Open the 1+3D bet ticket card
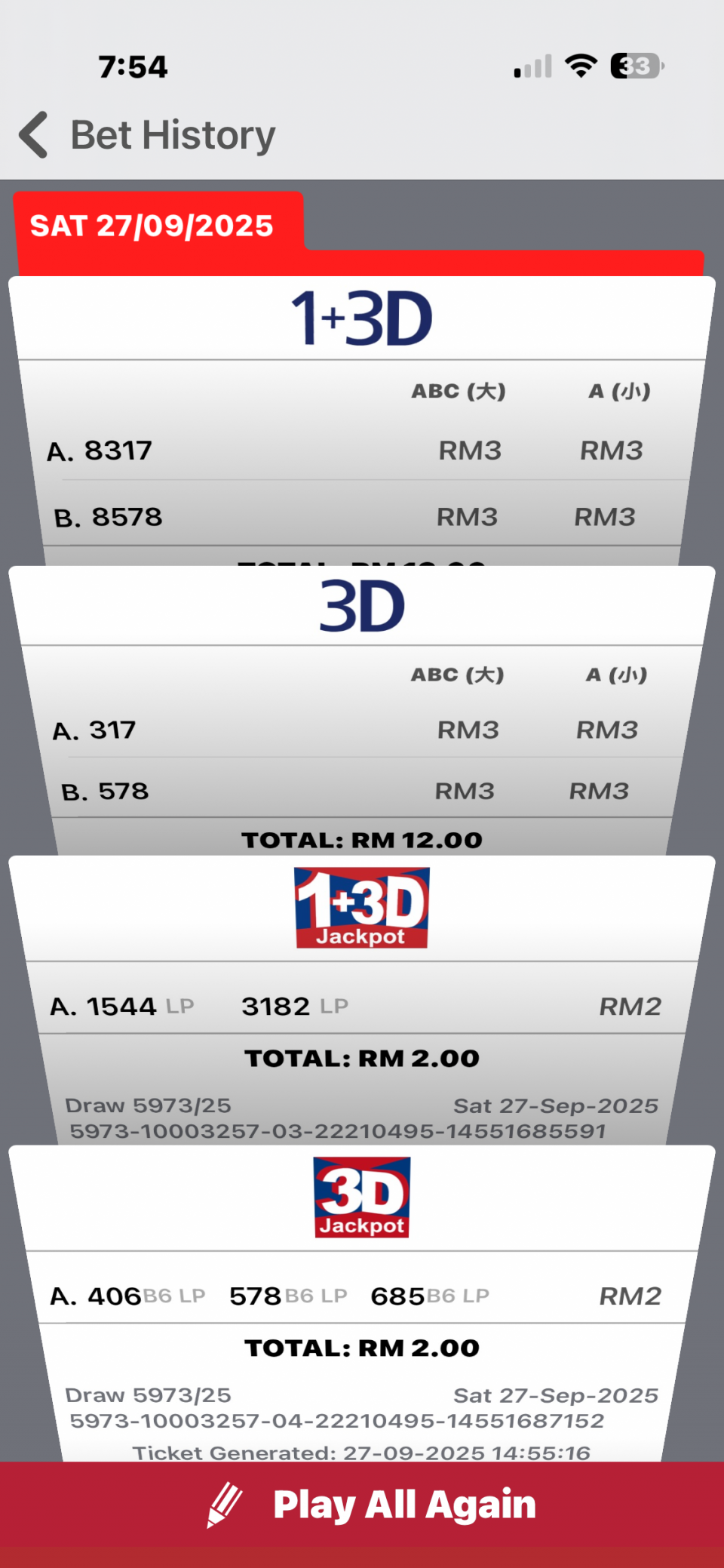The width and height of the screenshot is (724, 1568). click(x=362, y=423)
